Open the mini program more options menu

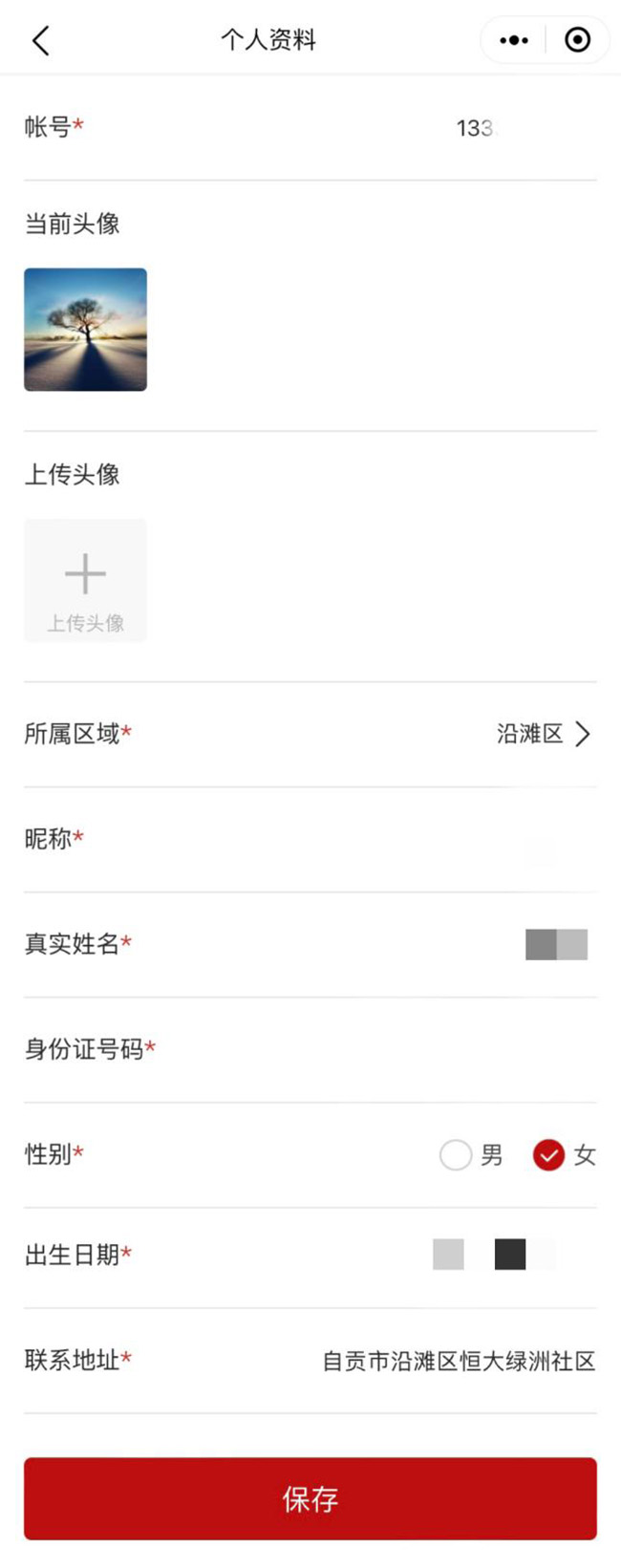[514, 40]
